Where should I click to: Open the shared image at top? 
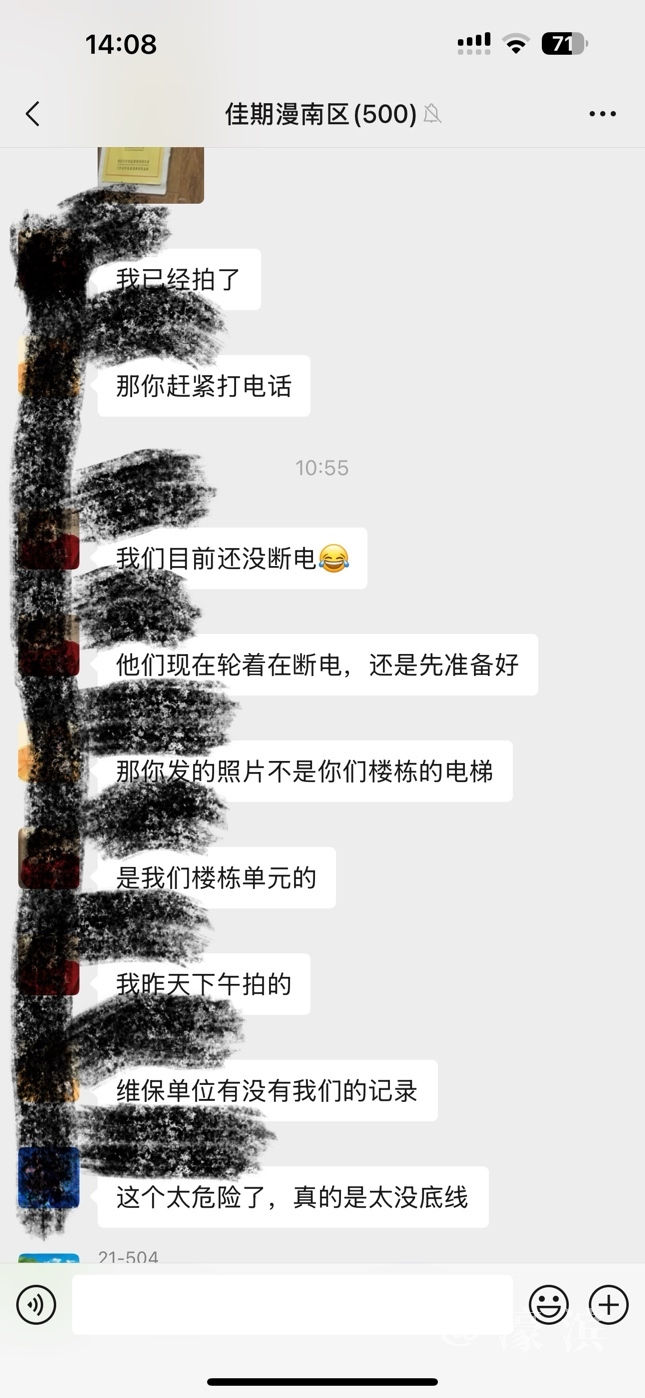point(151,174)
